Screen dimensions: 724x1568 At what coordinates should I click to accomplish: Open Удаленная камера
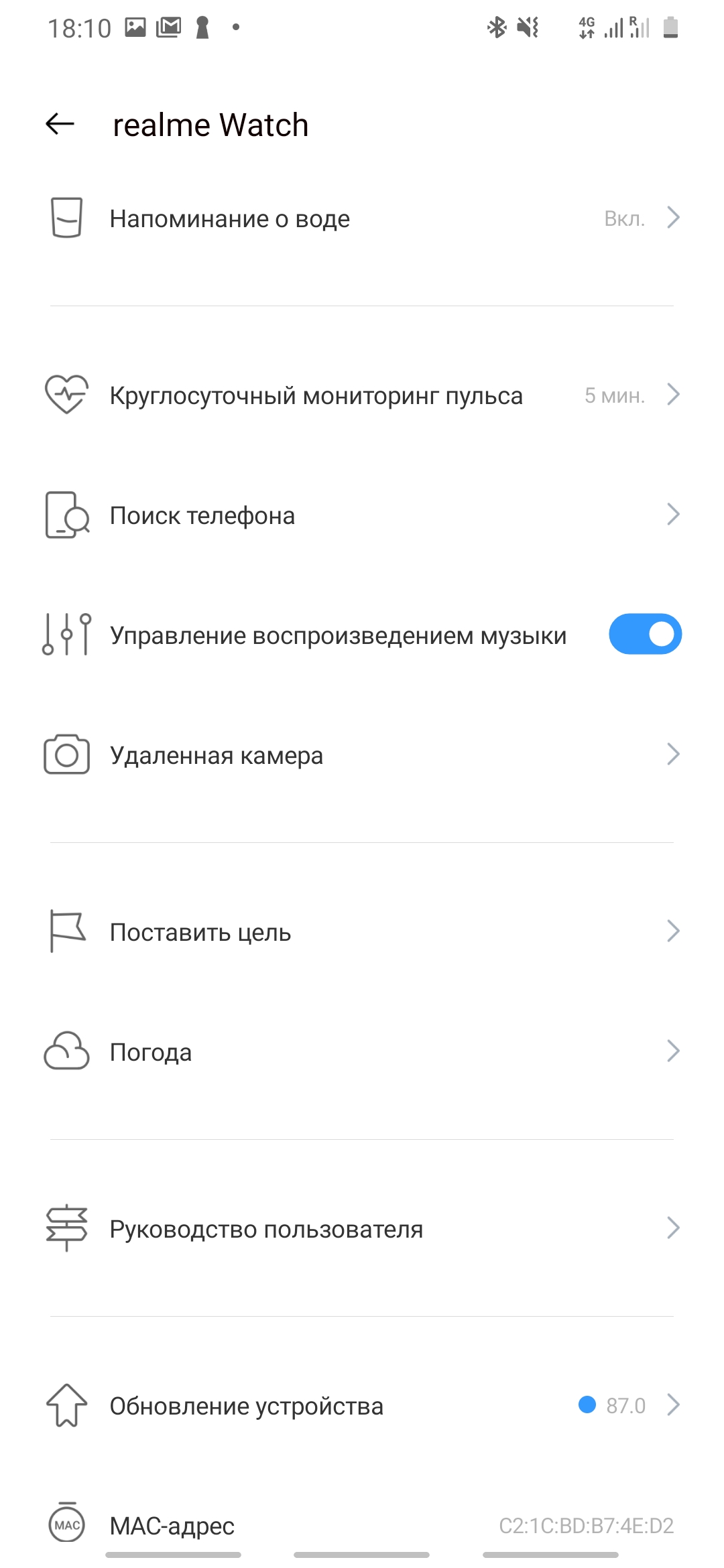coord(362,755)
